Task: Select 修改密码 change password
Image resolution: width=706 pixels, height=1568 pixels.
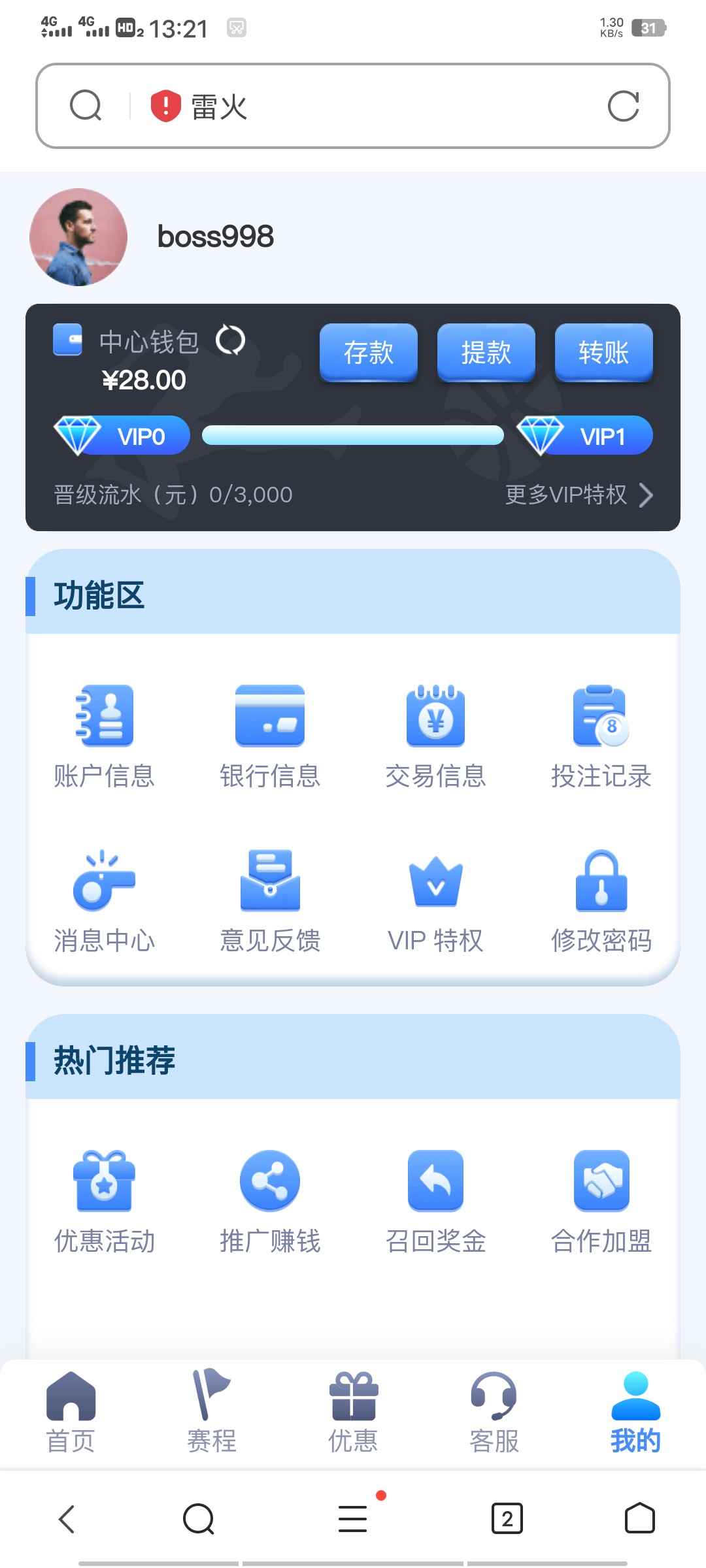Action: [x=601, y=901]
